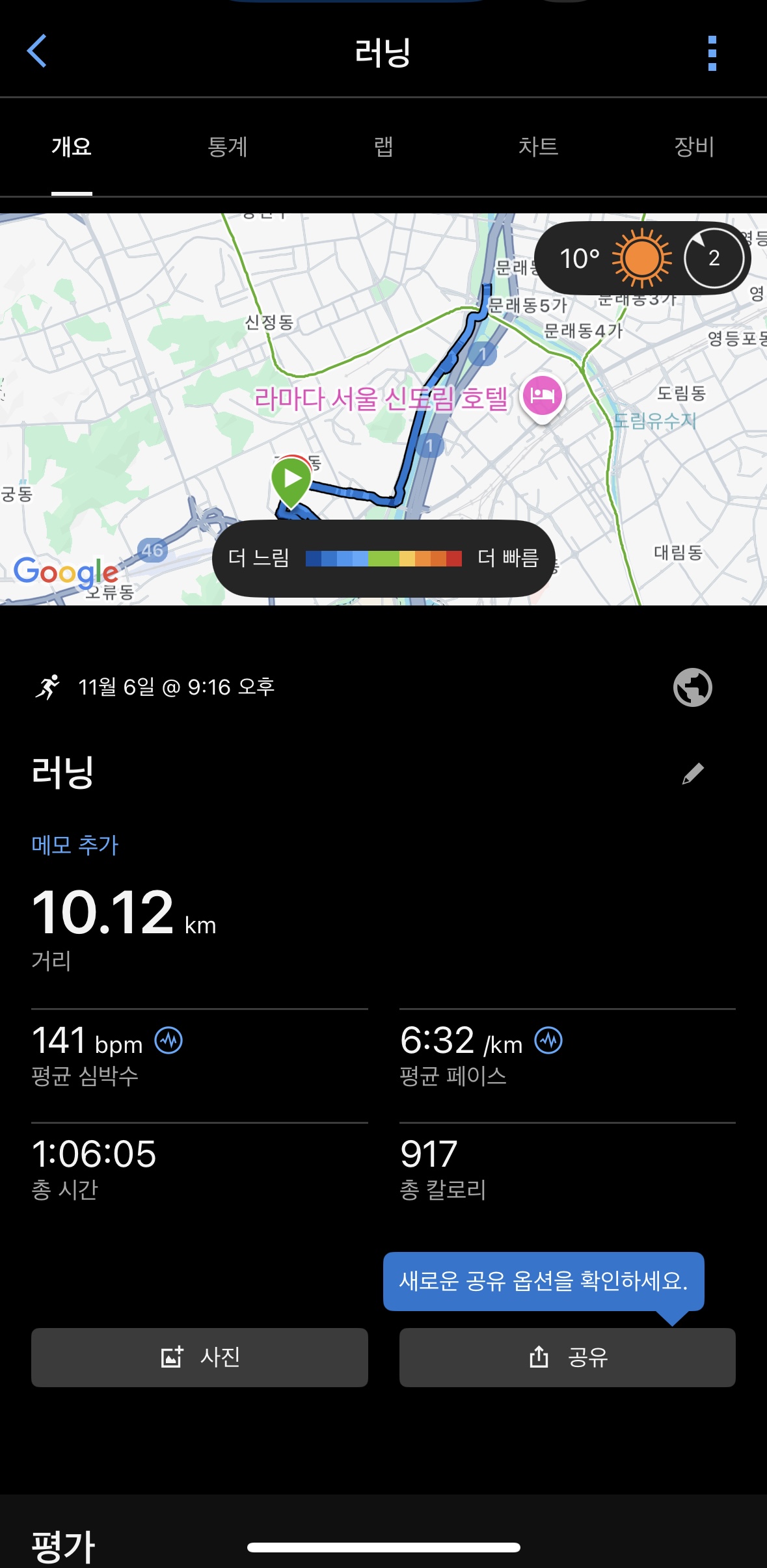767x1568 pixels.
Task: Tap the pace source icon beside 6:32 /km
Action: (548, 1039)
